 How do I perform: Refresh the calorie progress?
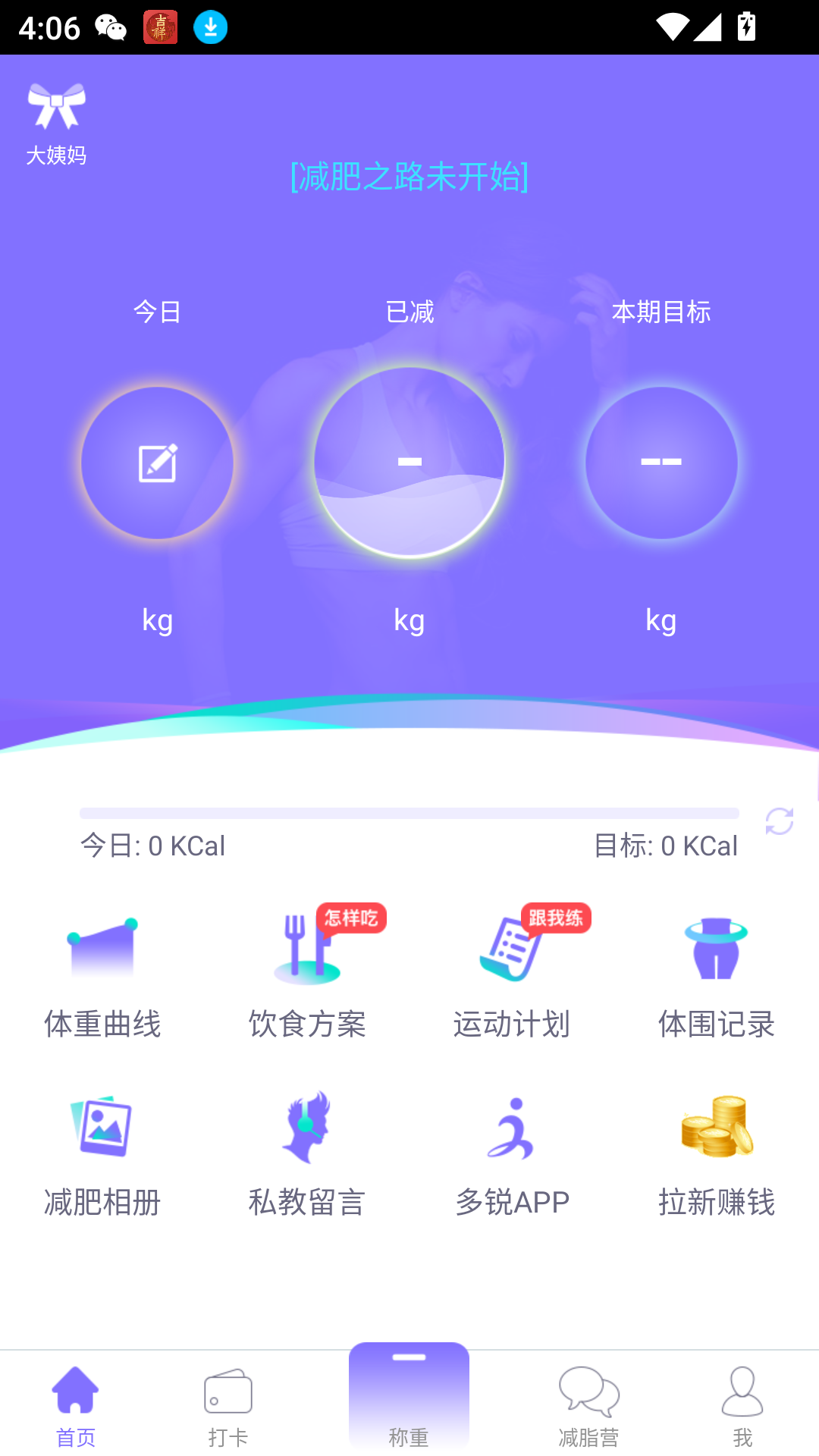779,821
